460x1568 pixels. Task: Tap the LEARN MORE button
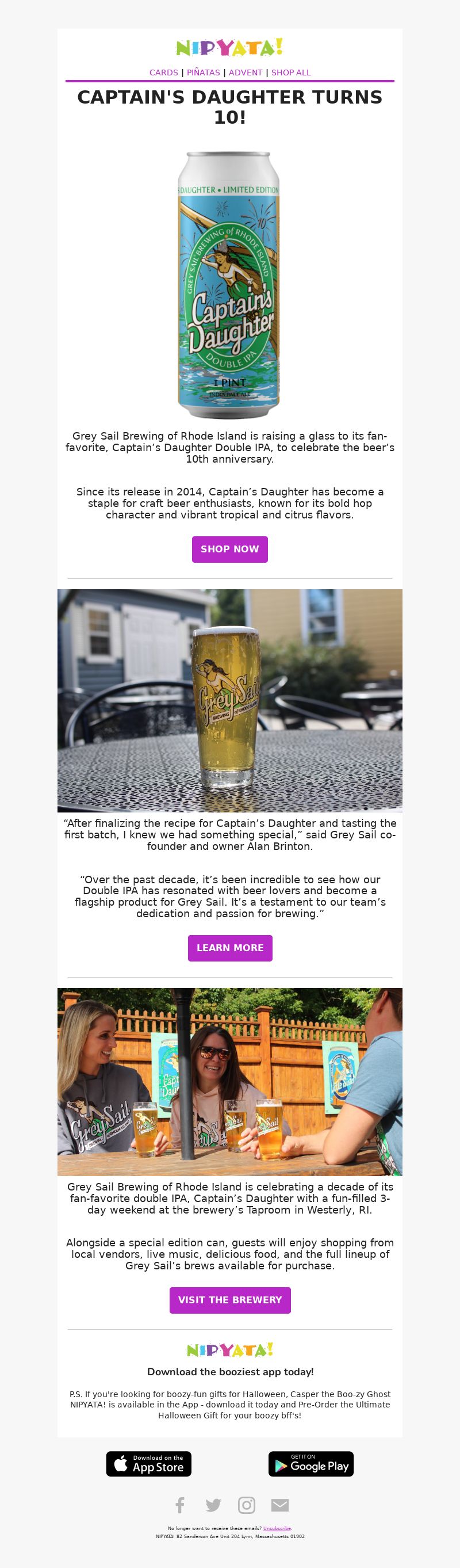click(230, 948)
